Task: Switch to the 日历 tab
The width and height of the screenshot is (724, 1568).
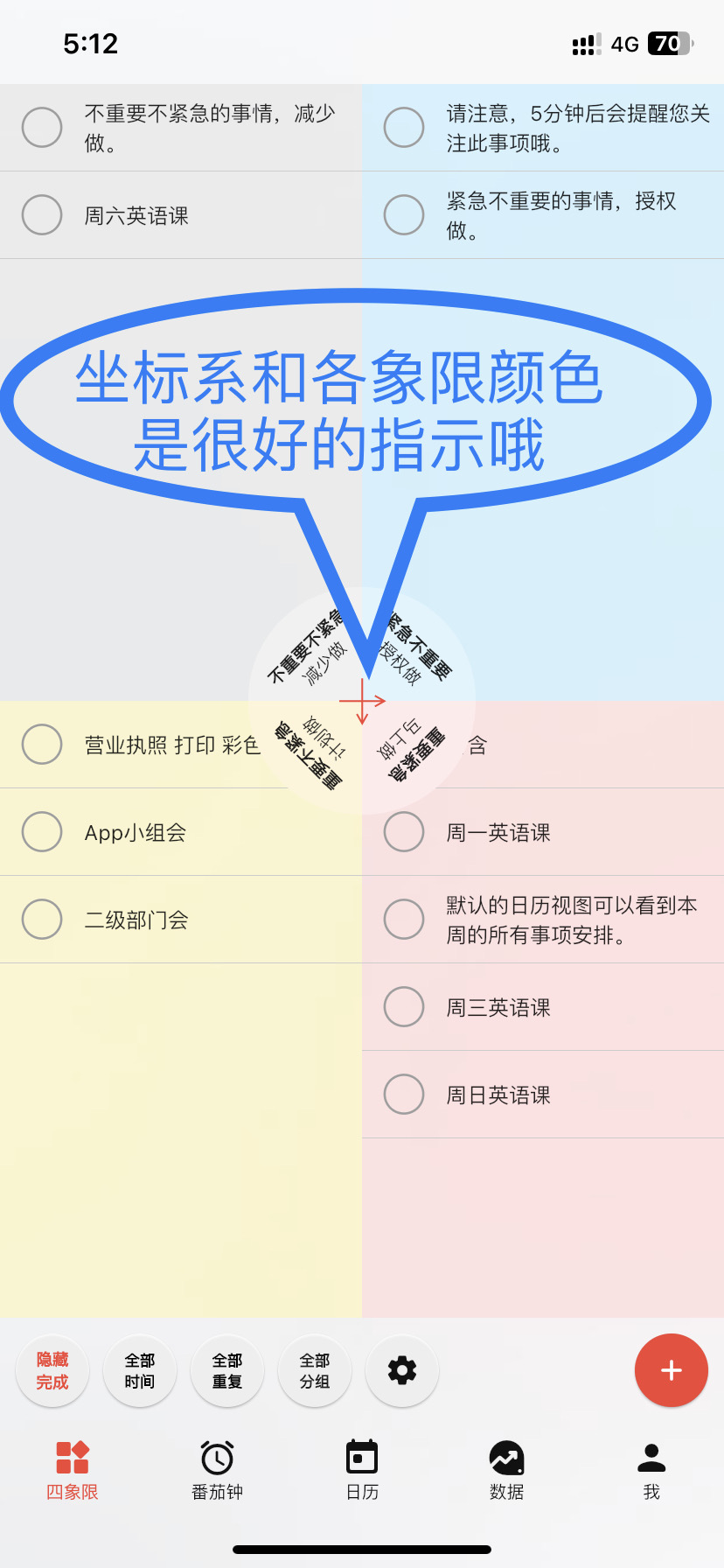Action: tap(362, 1470)
